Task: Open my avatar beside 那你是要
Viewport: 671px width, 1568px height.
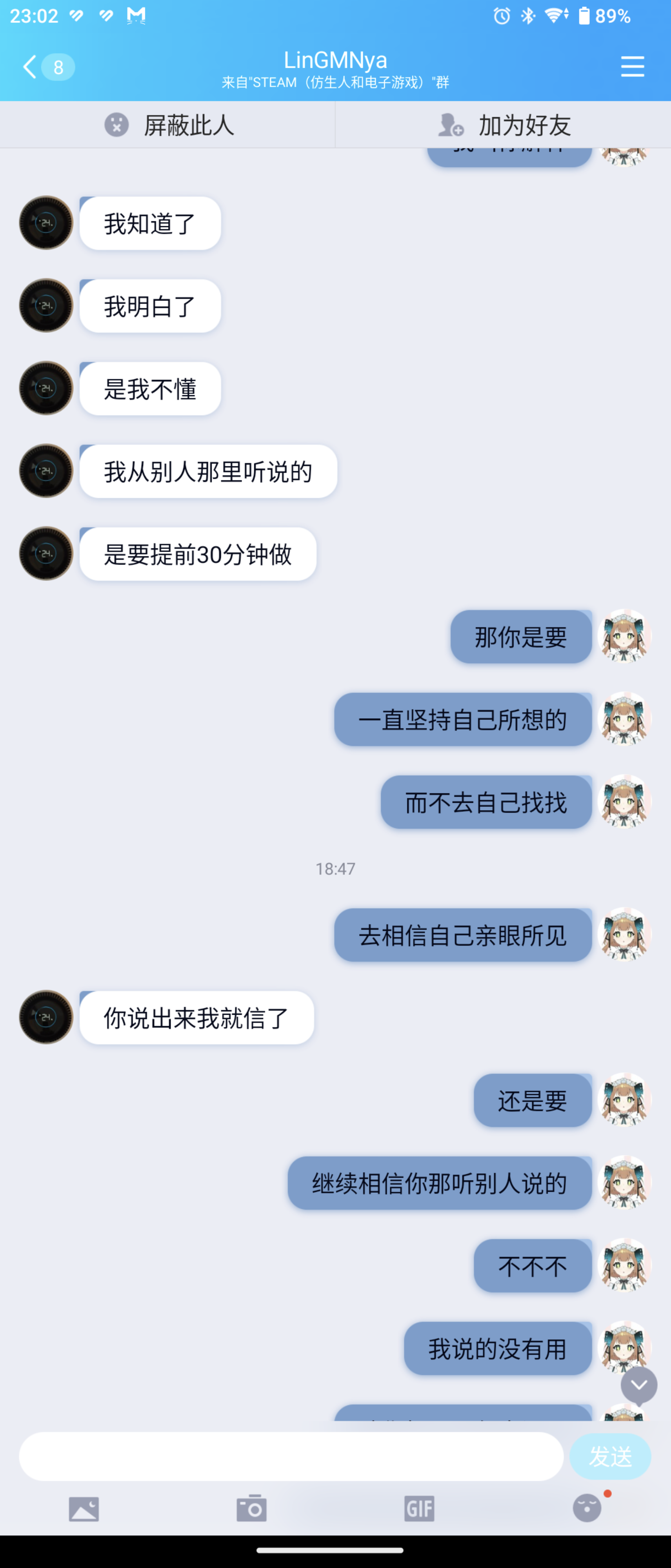Action: [x=624, y=636]
